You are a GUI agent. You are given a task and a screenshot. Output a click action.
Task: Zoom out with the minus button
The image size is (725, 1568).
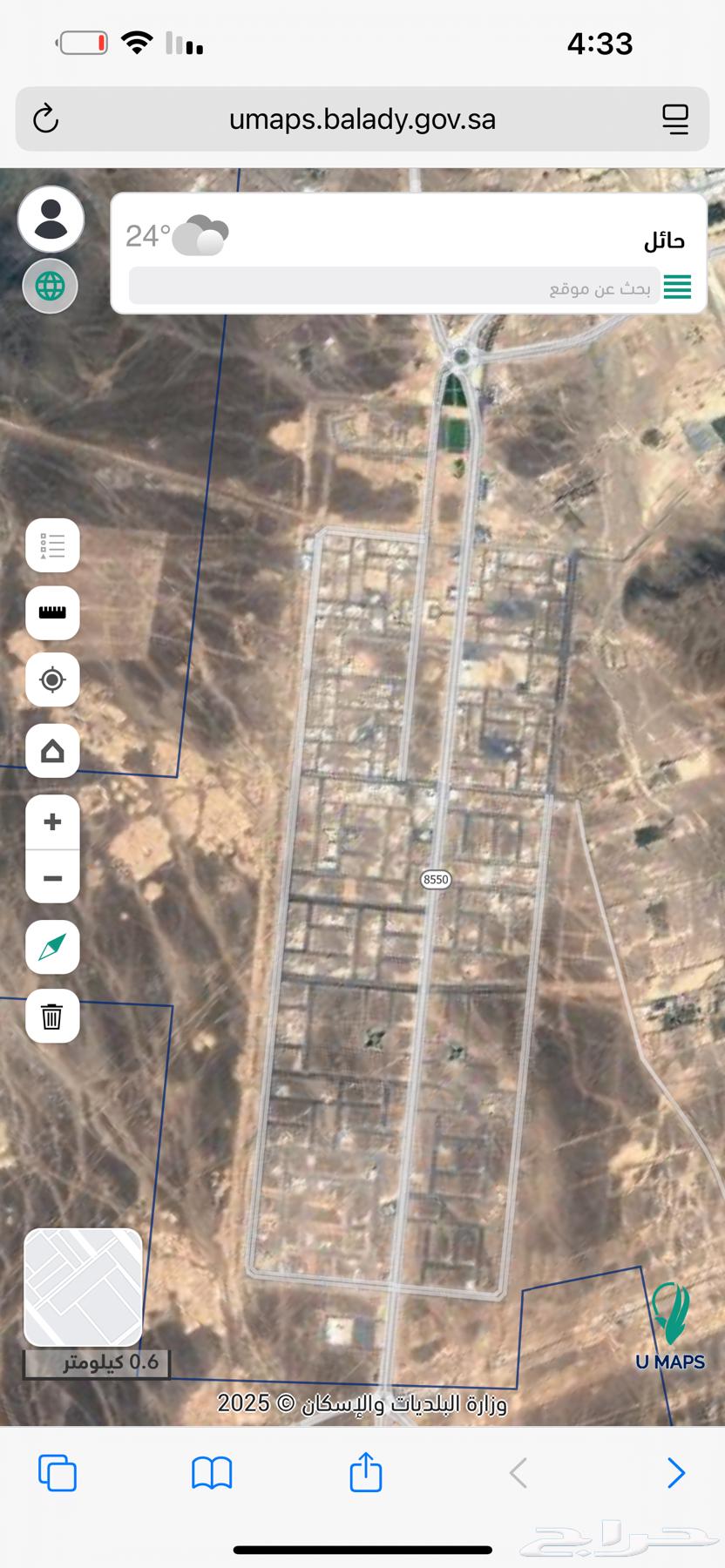(x=52, y=877)
